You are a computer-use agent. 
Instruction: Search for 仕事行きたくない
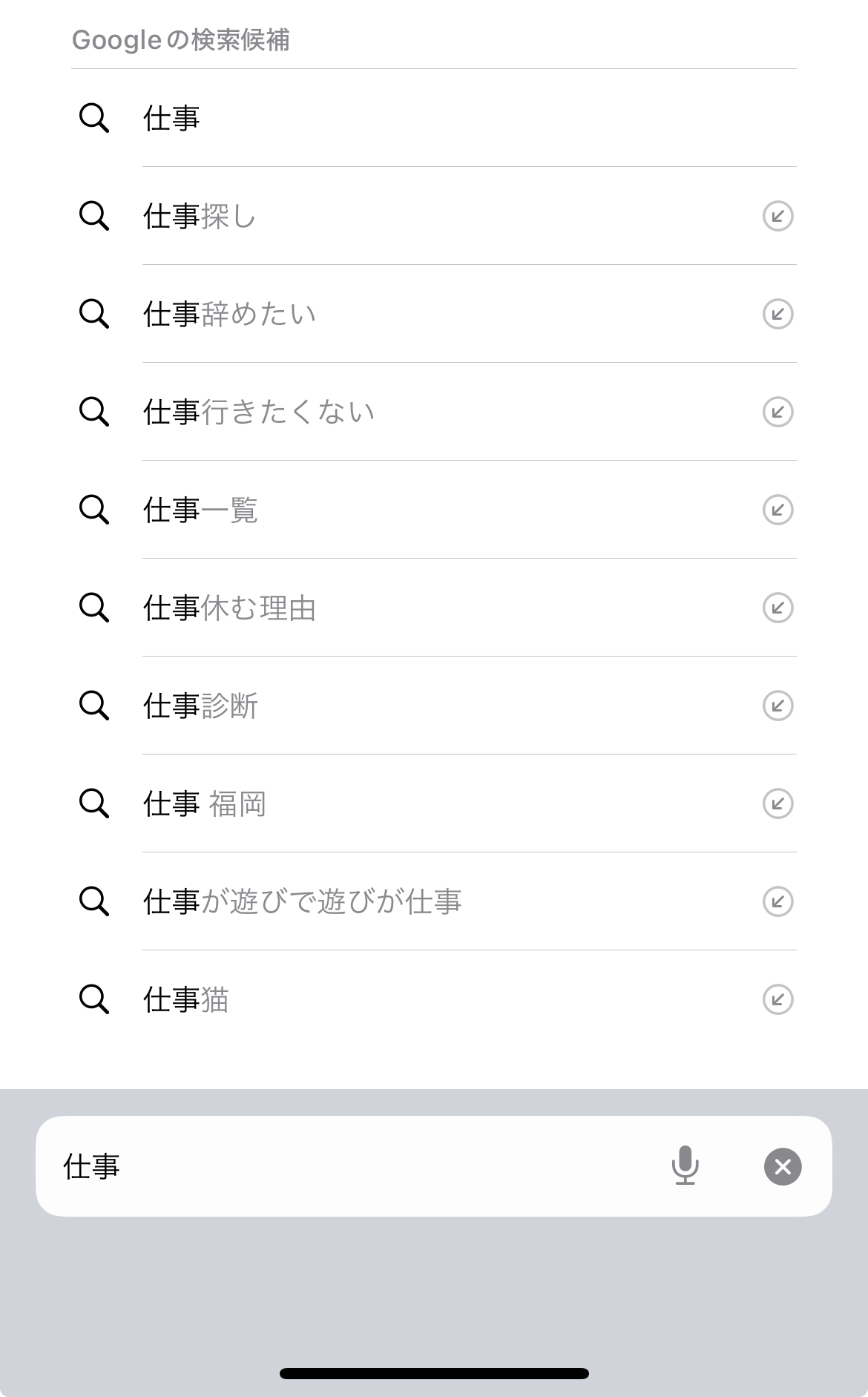(258, 412)
